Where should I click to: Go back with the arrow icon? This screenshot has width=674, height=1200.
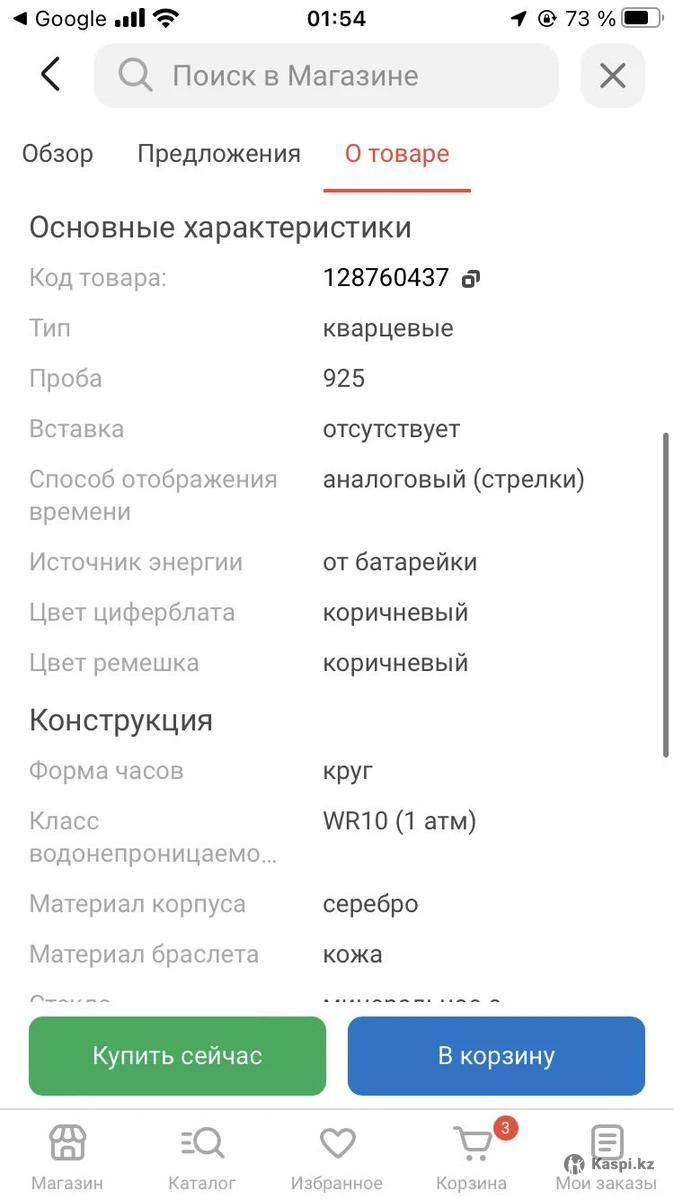[50, 75]
